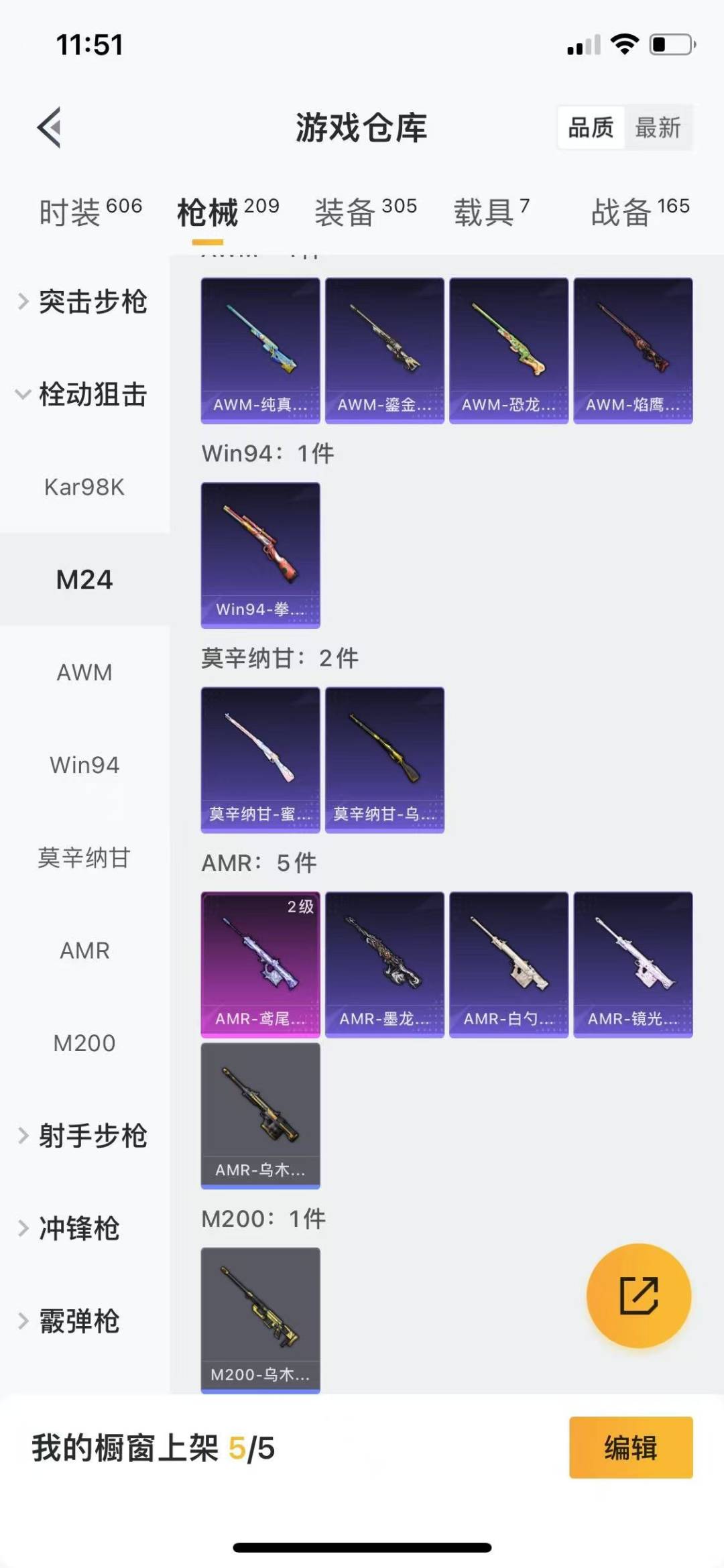The image size is (724, 1568).
Task: Select AWM in the sidebar
Action: point(84,672)
